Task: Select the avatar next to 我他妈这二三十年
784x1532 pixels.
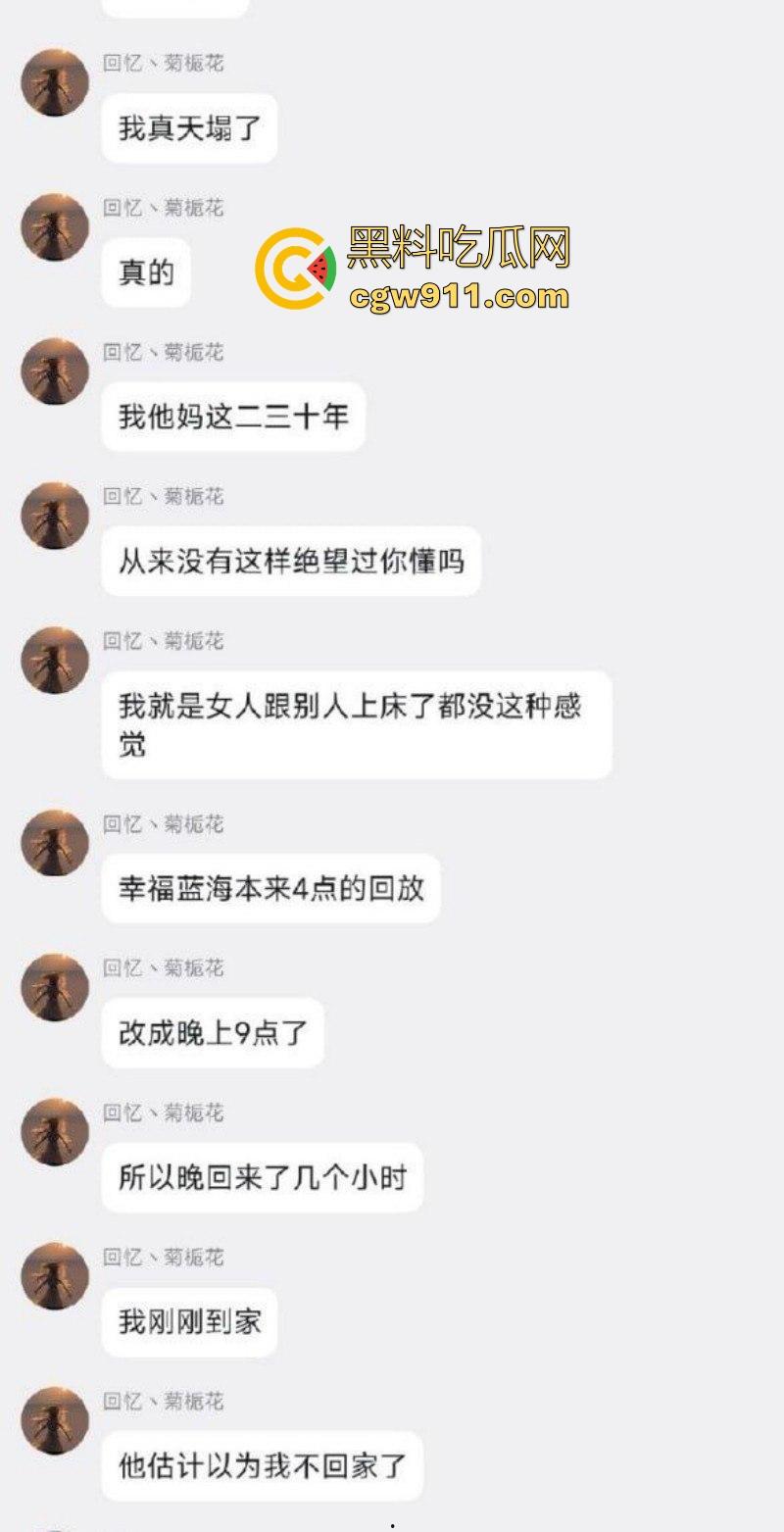Action: coord(51,371)
